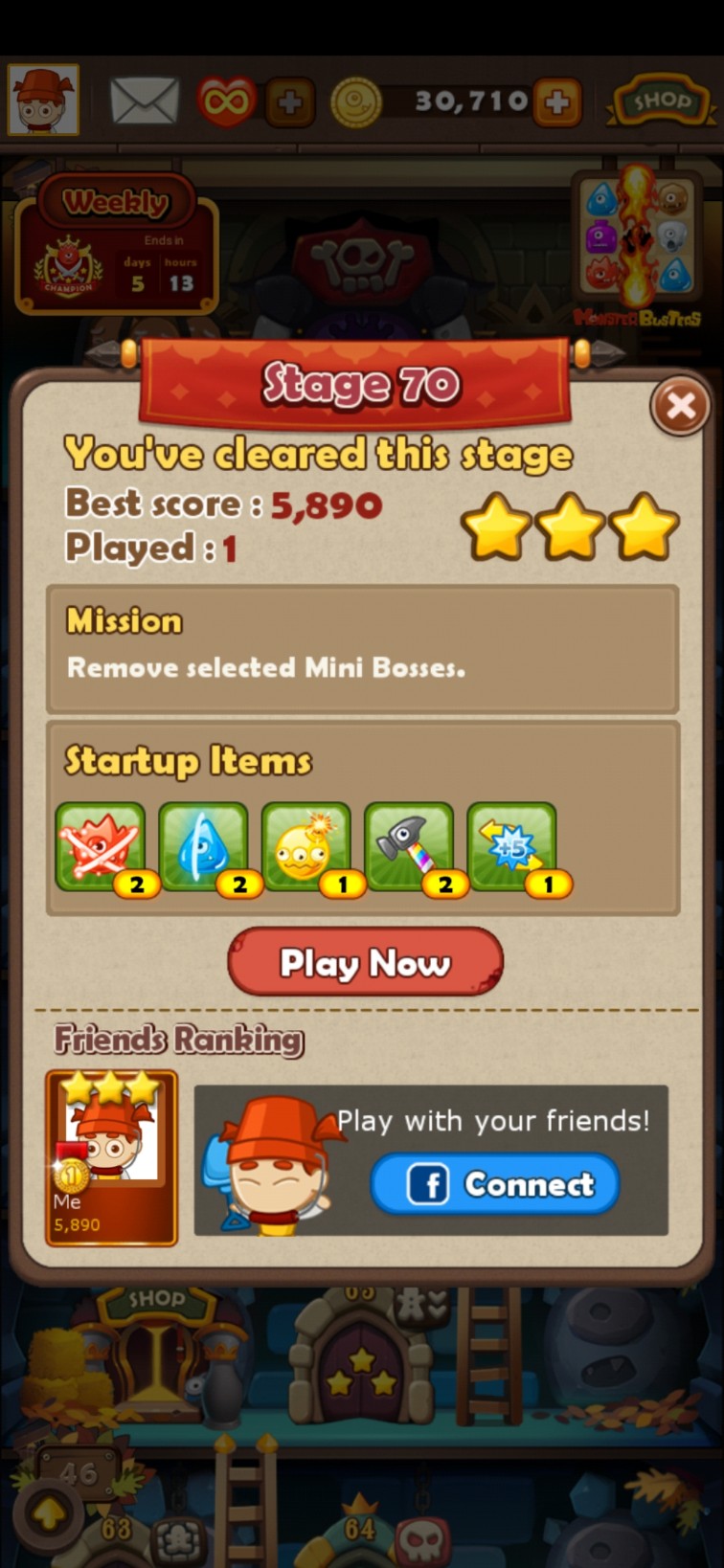Select the +5 moves startup item
Screen dimensions: 724x1568
[511, 847]
